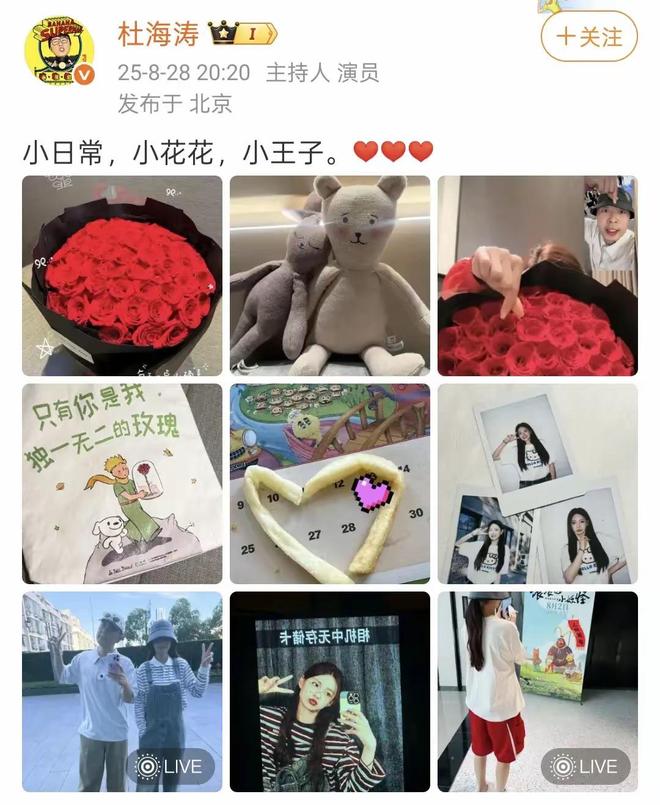Play the live photo of two people outdoors
The width and height of the screenshot is (660, 805).
[x=122, y=691]
